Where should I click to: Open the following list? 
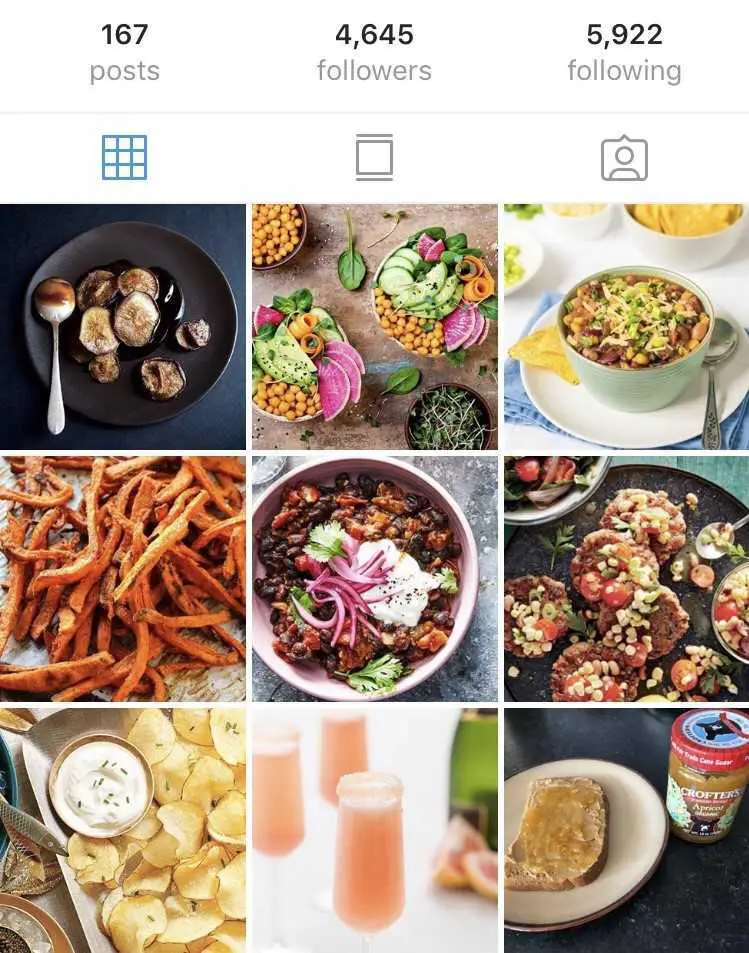624,53
